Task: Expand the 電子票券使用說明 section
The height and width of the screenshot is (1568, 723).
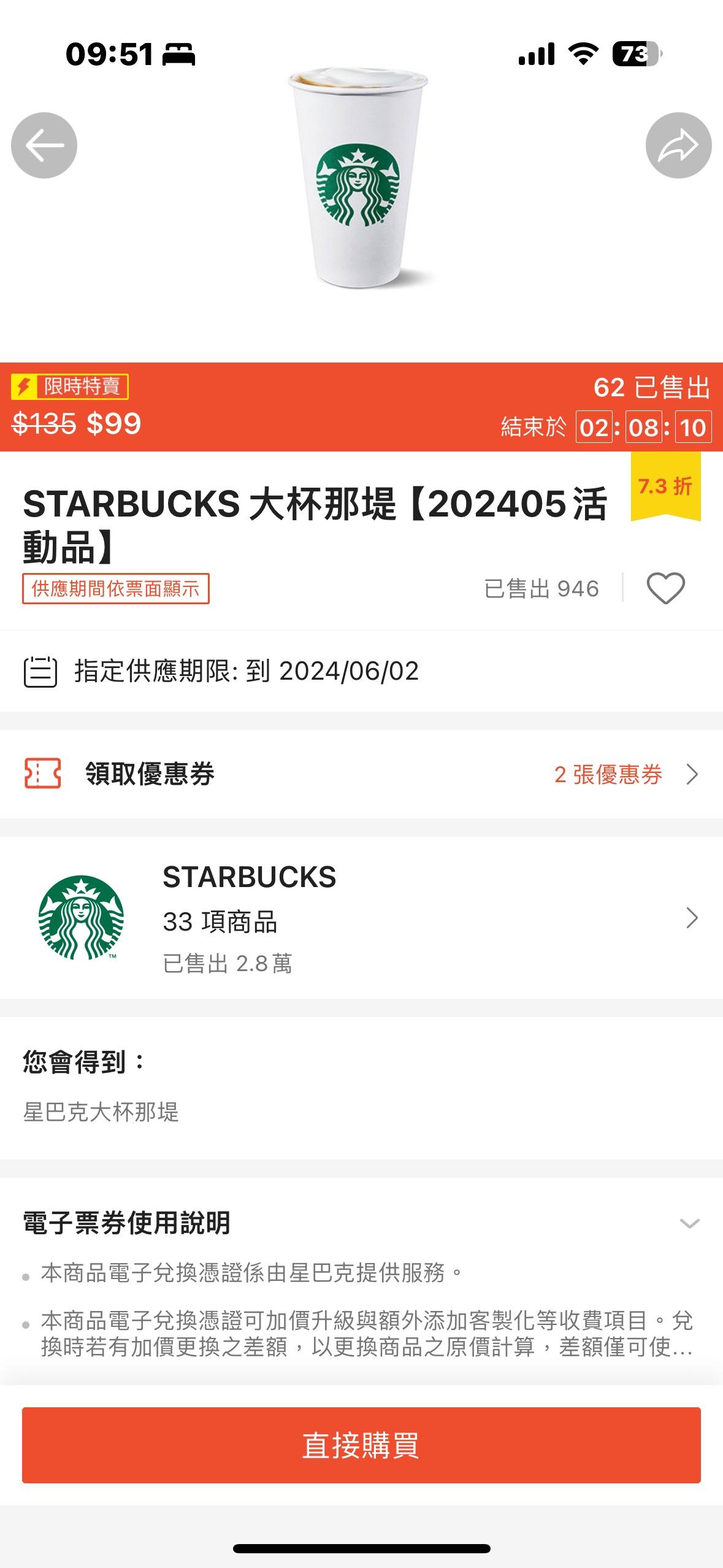Action: (689, 1223)
